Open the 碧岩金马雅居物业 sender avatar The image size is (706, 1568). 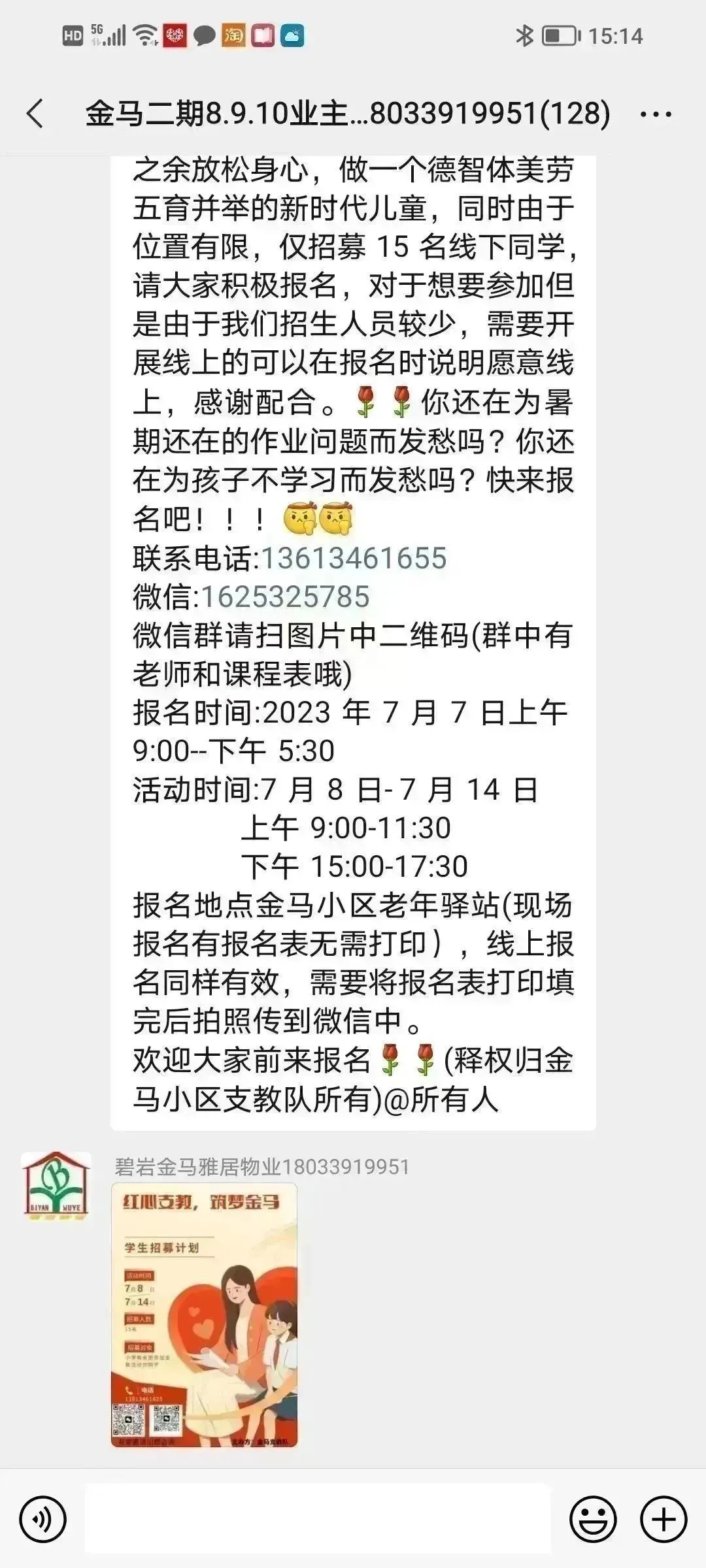56,1186
